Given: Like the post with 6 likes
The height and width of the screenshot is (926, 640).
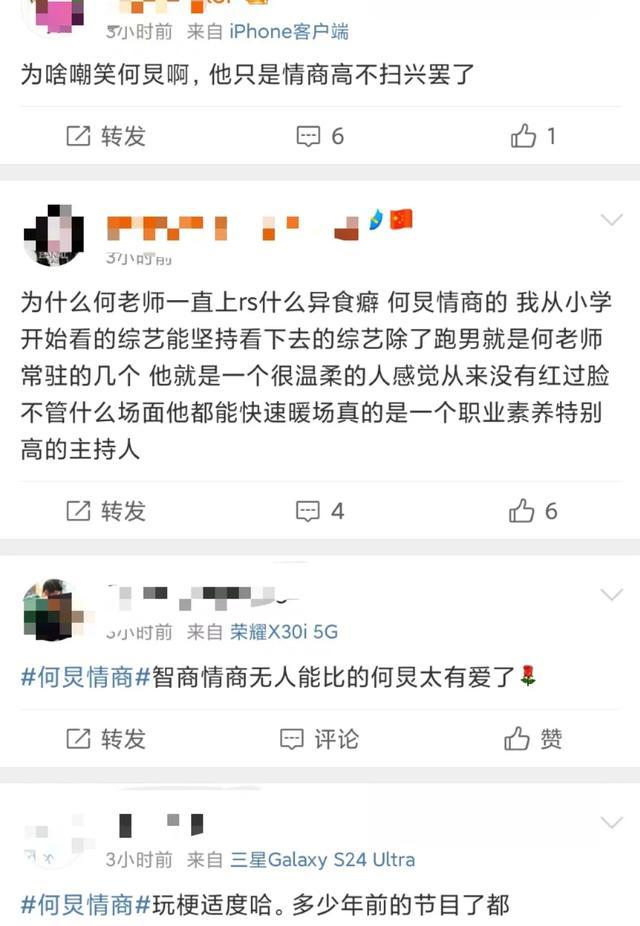Looking at the screenshot, I should click(x=533, y=511).
